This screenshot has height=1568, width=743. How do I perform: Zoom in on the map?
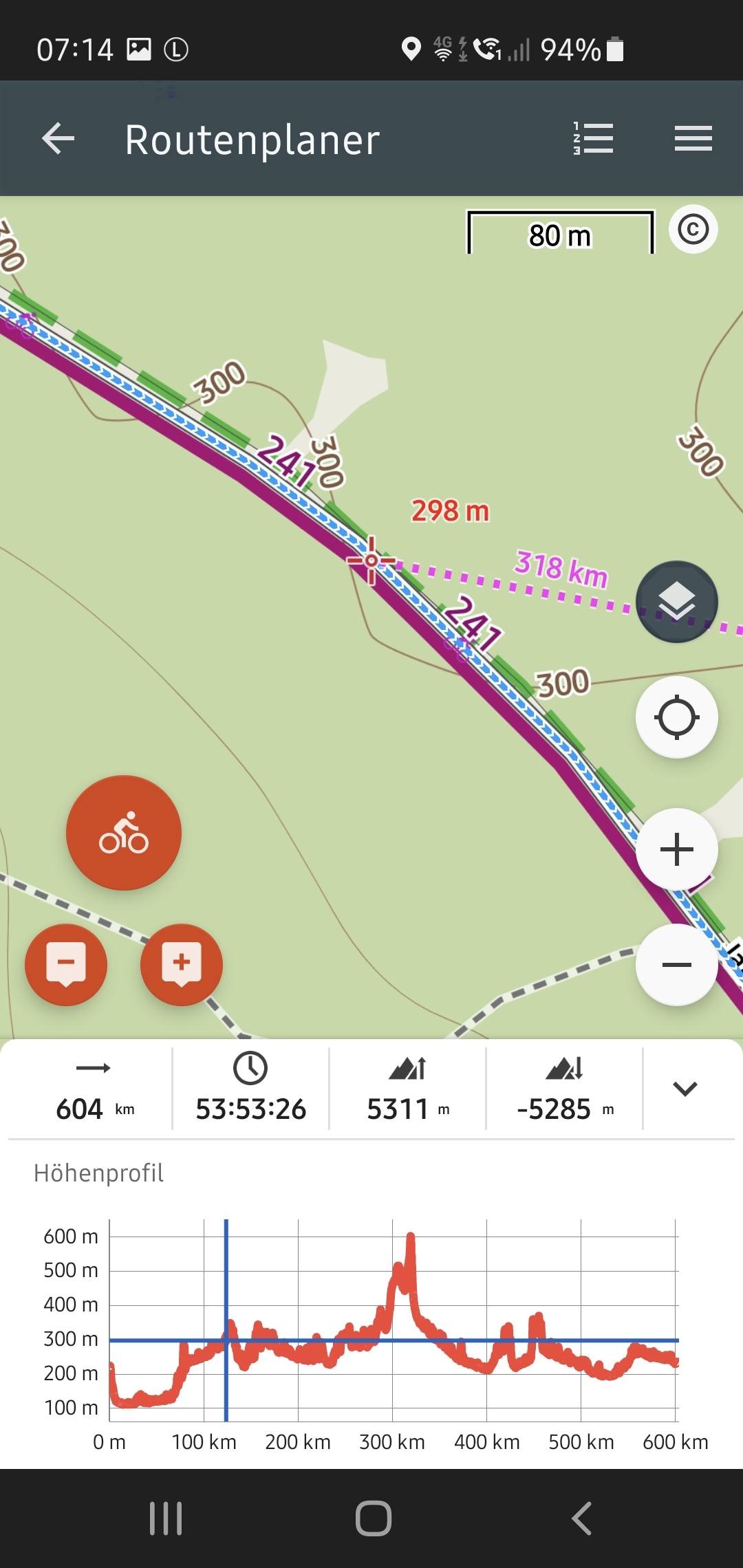677,849
